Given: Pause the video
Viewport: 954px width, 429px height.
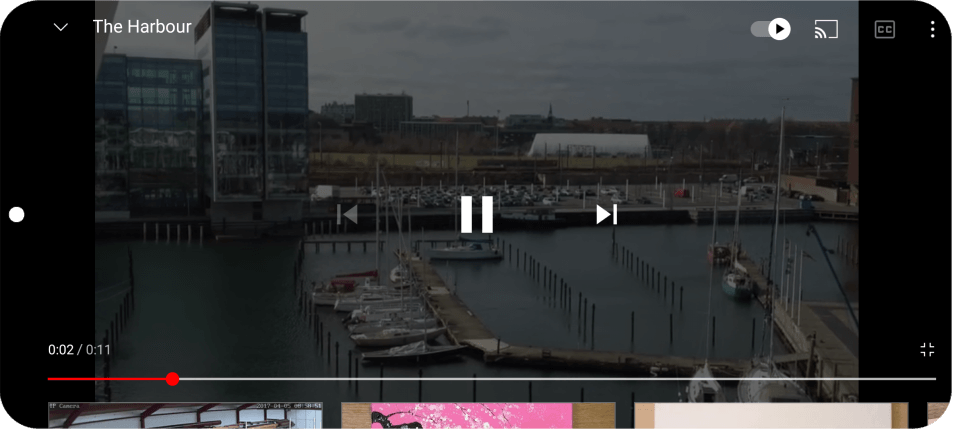Looking at the screenshot, I should pyautogui.click(x=476, y=214).
